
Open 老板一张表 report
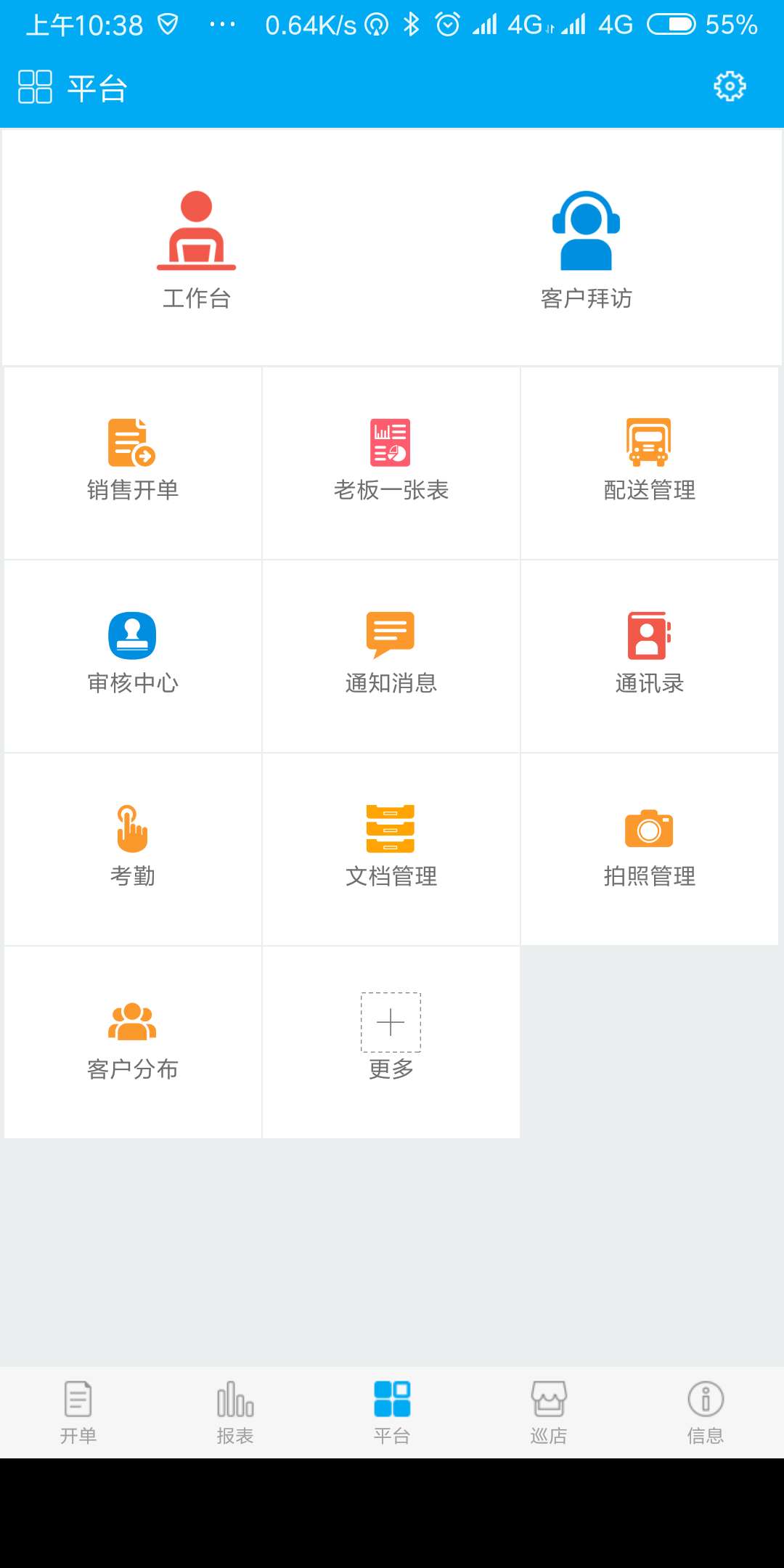coord(391,462)
